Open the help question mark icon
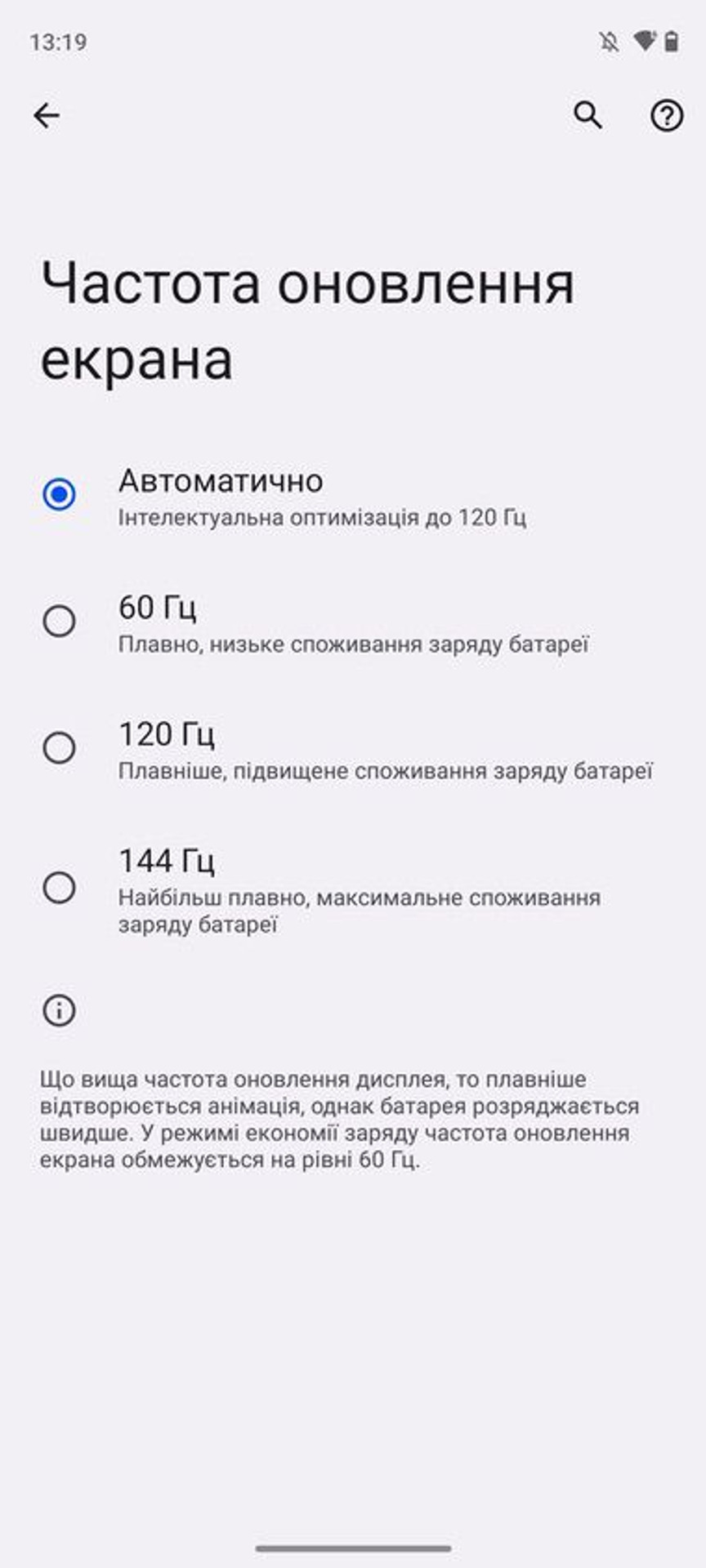Viewport: 706px width, 1568px height. 667,116
